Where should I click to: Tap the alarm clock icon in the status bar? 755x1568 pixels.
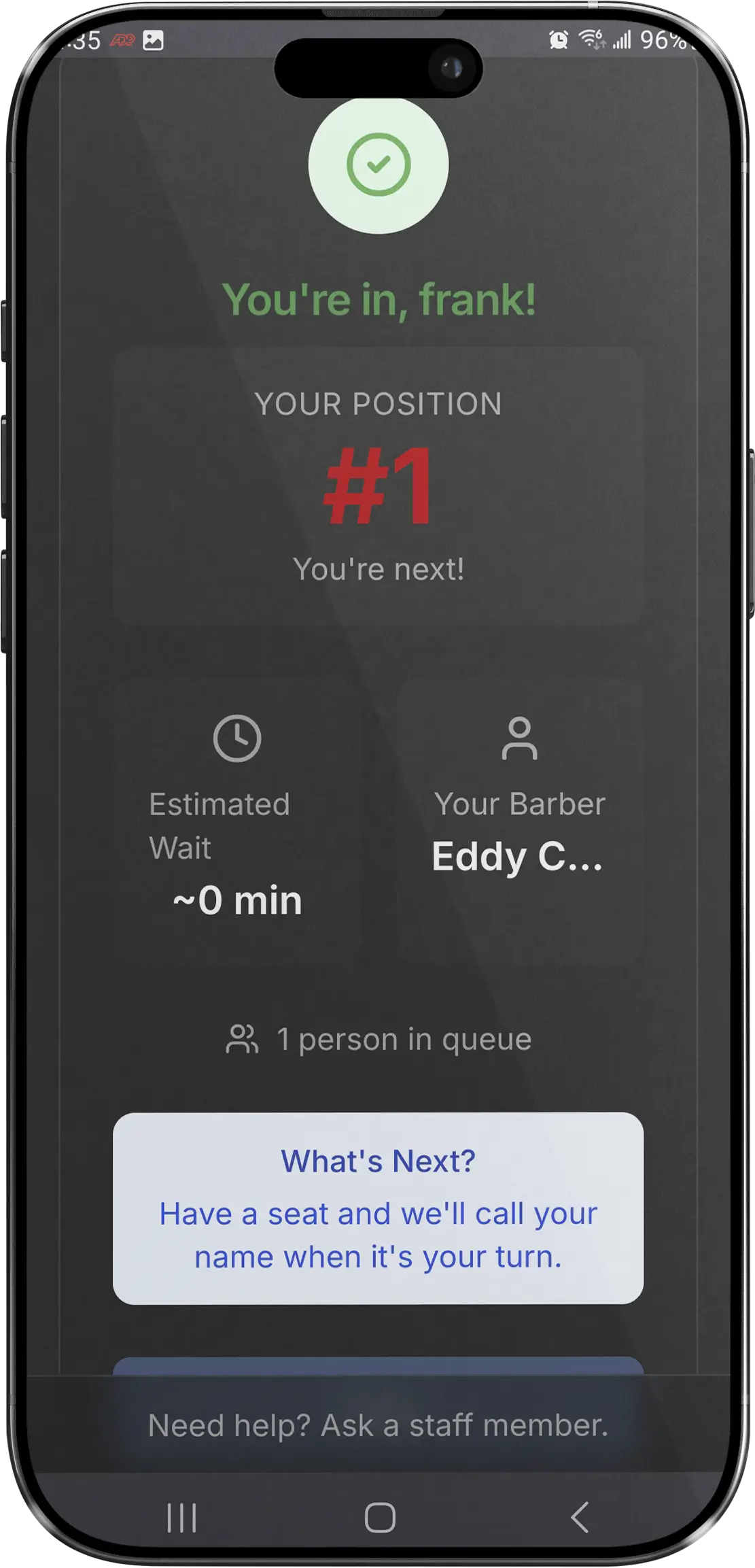click(x=559, y=41)
